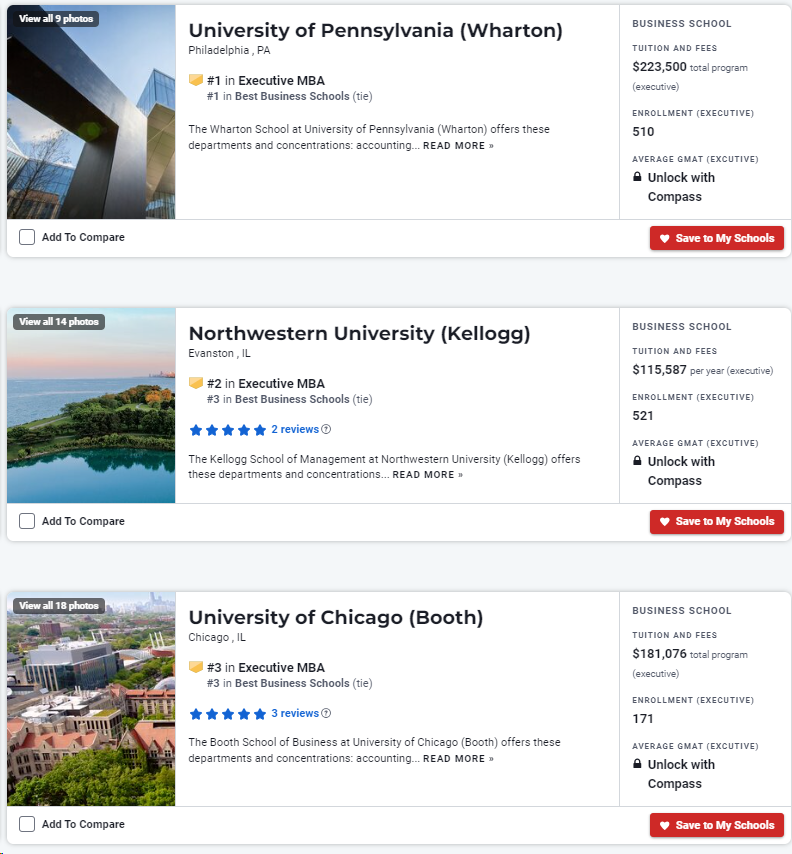Viewport: 792px width, 854px height.
Task: Unlock Kellogg average GMAT with Compass
Action: pos(680,471)
